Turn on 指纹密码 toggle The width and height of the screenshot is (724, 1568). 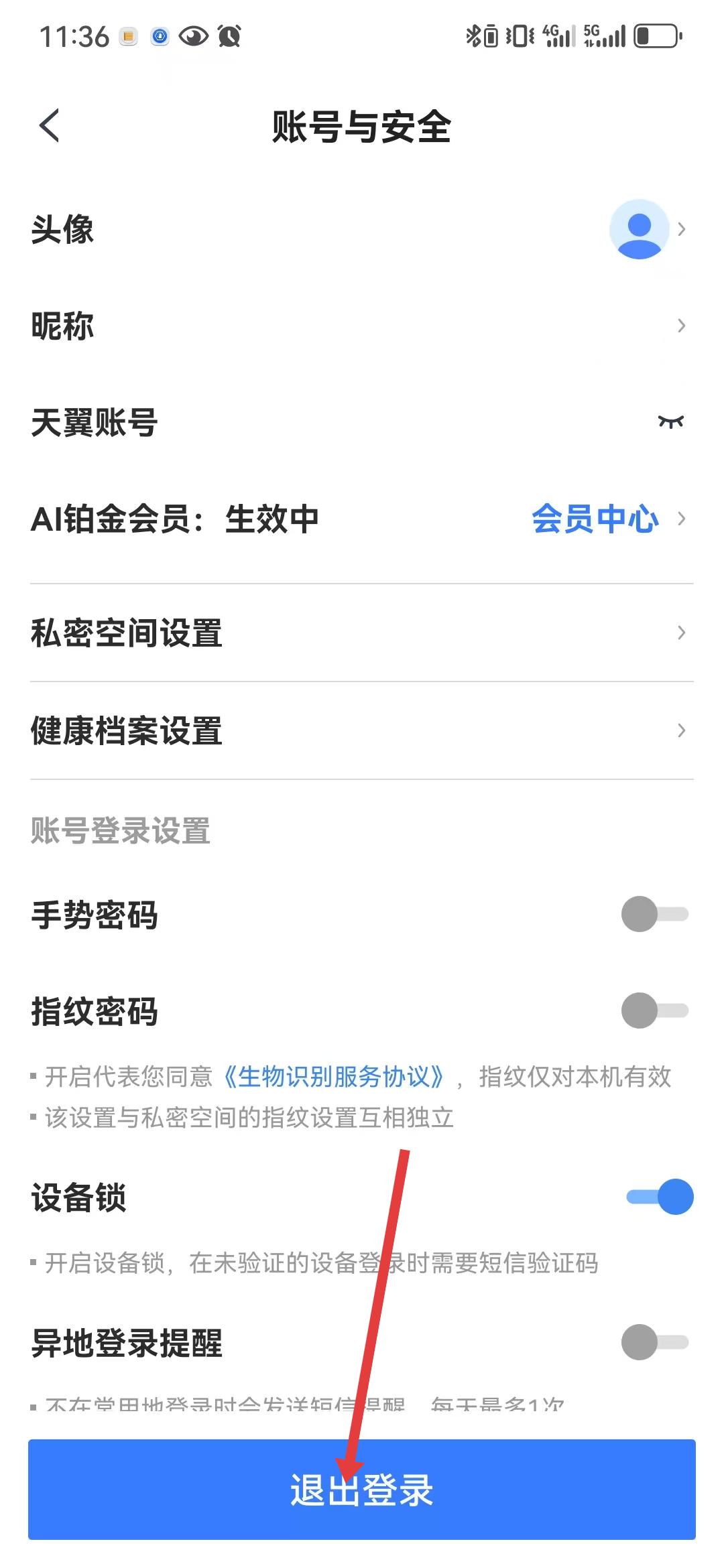coord(654,1010)
